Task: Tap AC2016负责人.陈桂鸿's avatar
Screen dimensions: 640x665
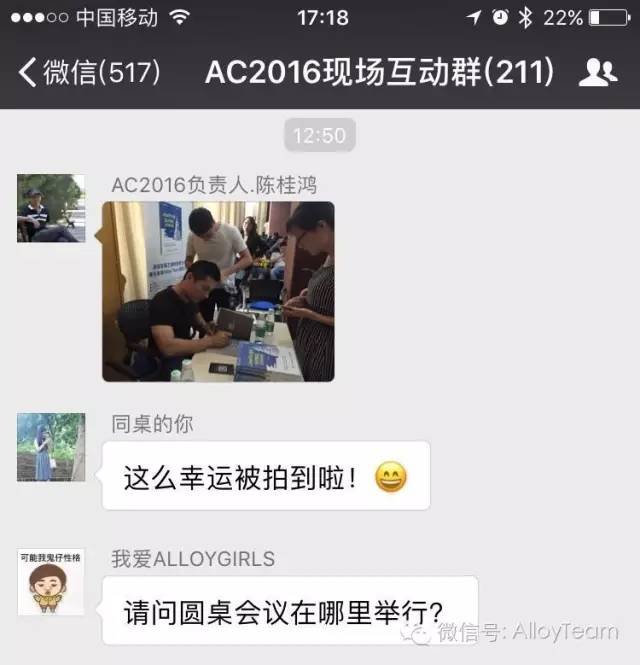Action: tap(51, 208)
